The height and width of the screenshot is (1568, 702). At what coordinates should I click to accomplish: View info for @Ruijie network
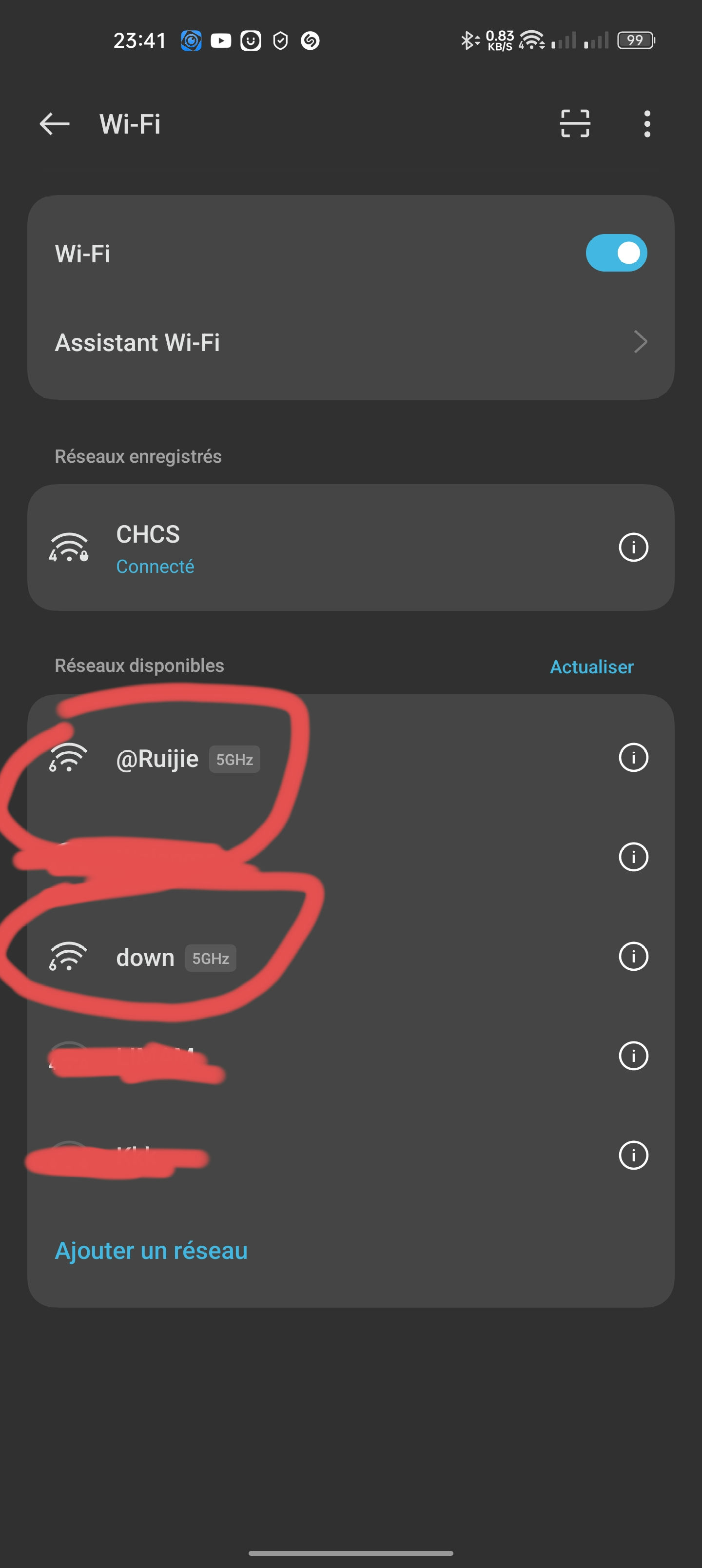pyautogui.click(x=633, y=758)
